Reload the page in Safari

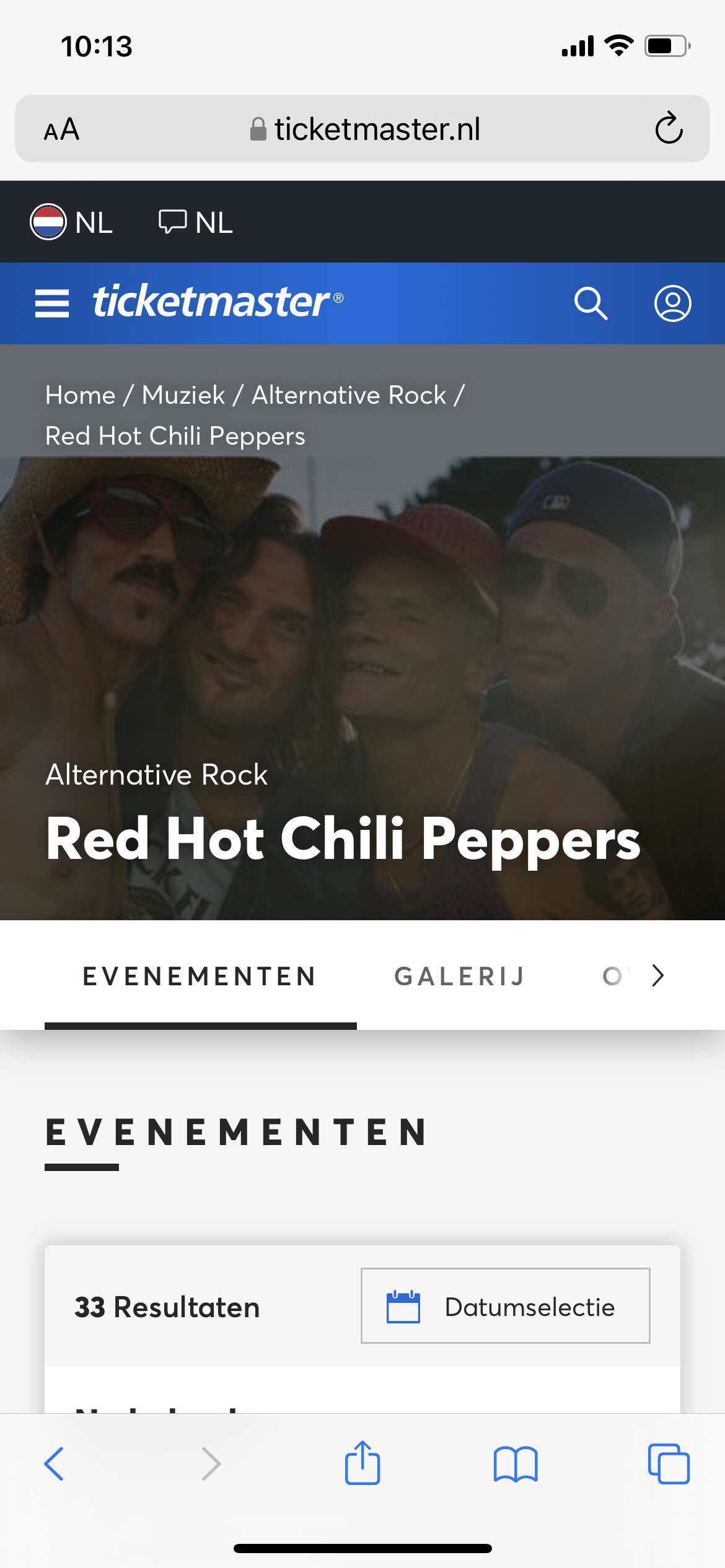click(669, 129)
